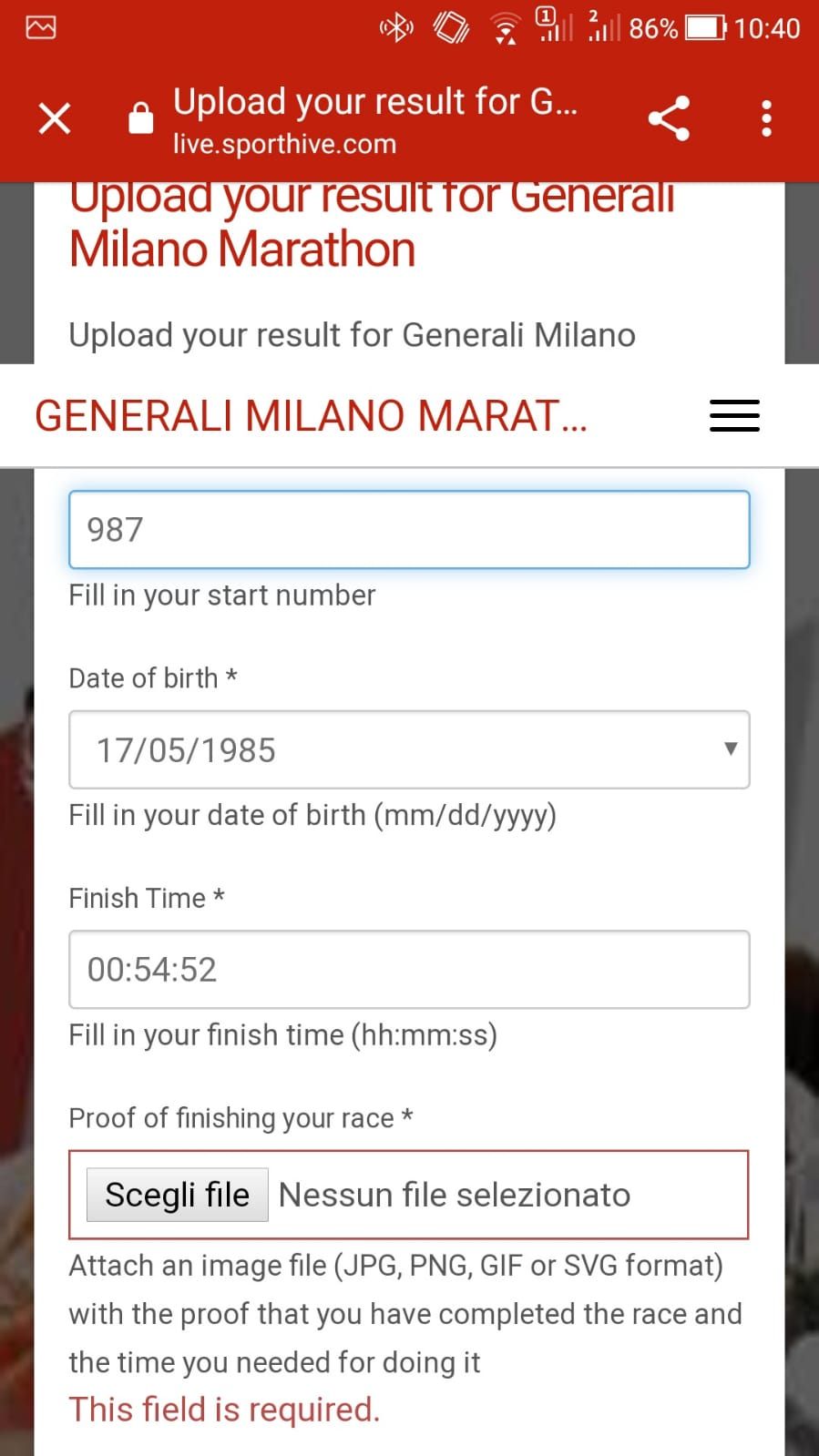This screenshot has height=1456, width=819.
Task: Edit the start number field
Action: 409,530
